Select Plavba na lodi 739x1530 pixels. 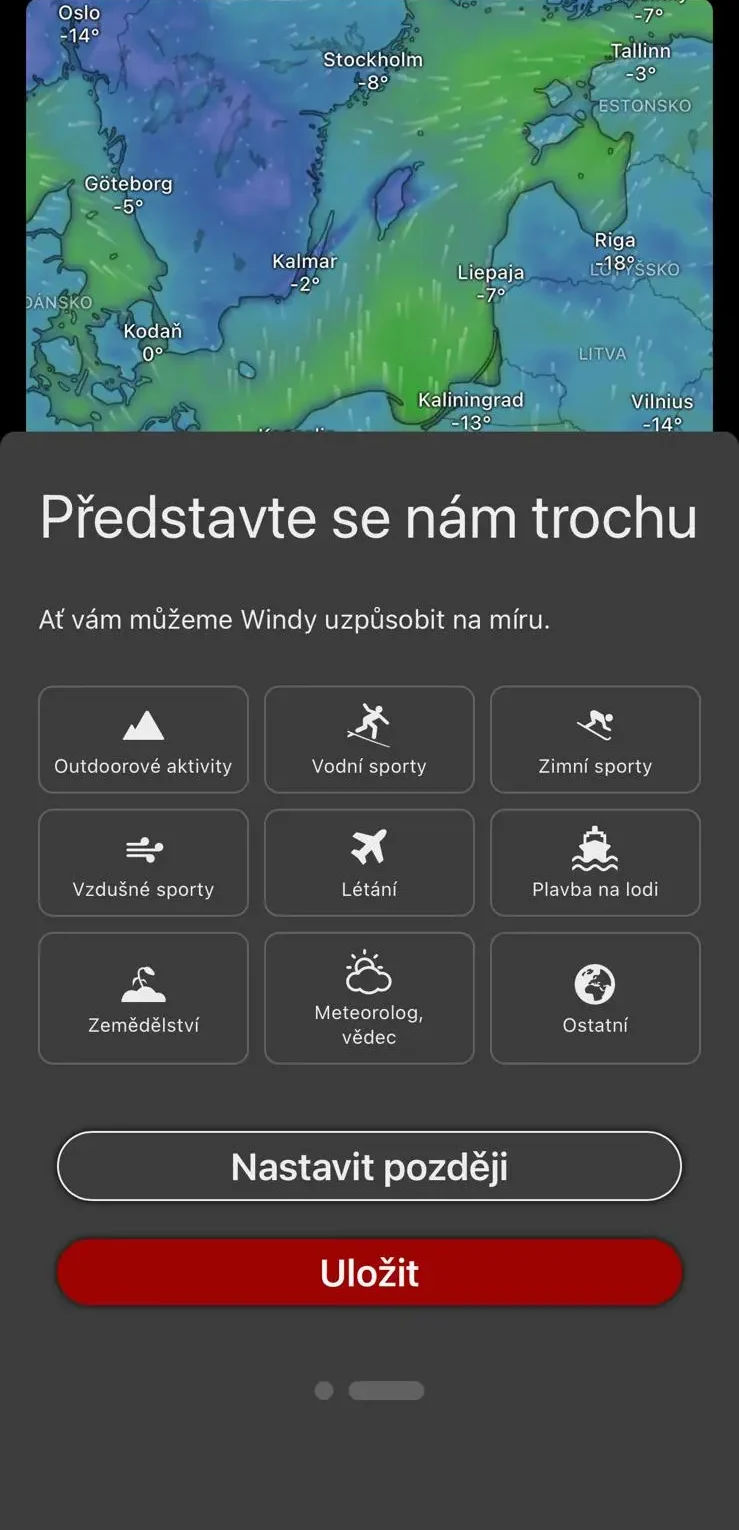(x=595, y=863)
